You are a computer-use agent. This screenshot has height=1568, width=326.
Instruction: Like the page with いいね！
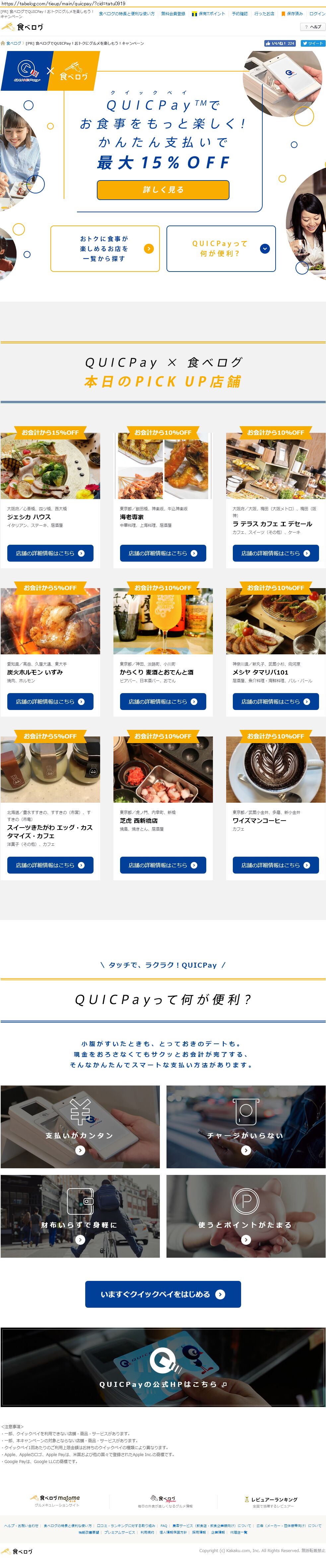click(280, 43)
